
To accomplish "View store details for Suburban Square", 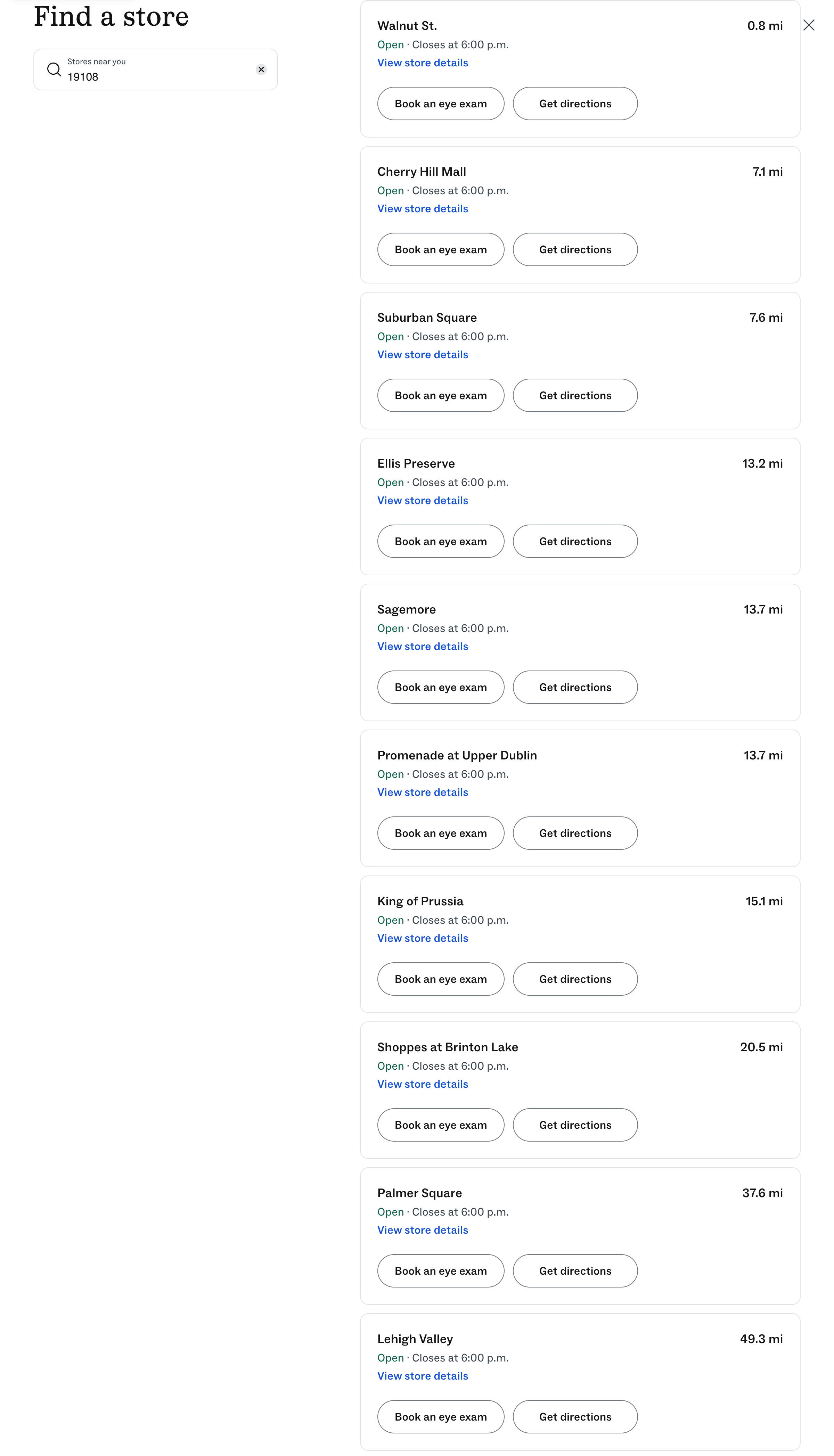I will [x=422, y=354].
